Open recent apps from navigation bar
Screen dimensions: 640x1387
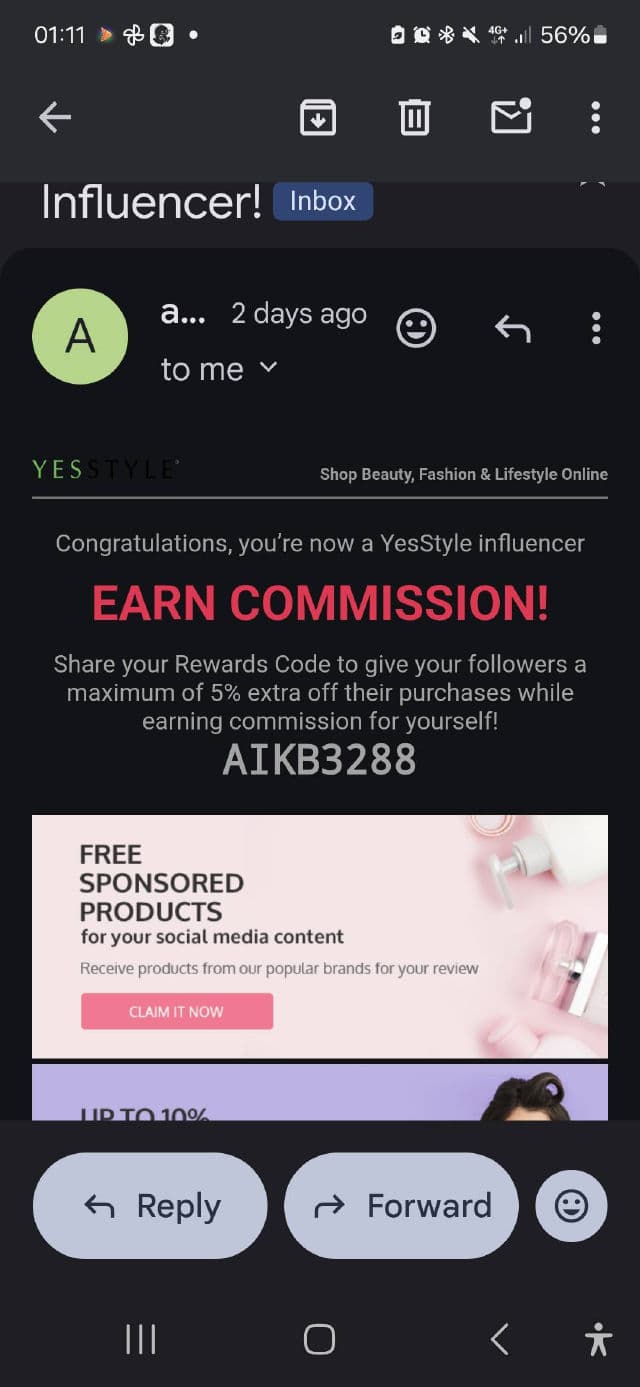coord(140,1339)
